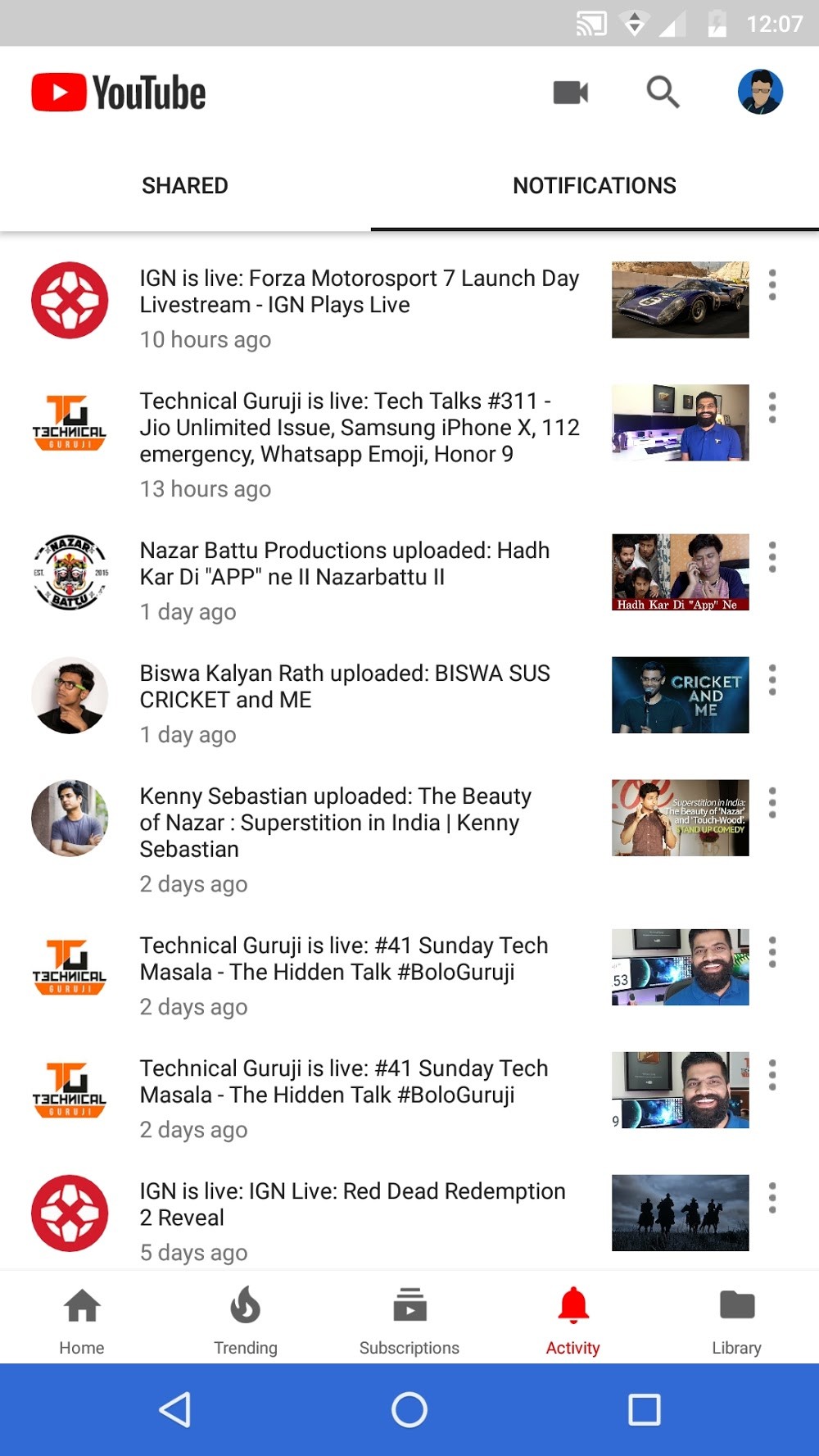Go to the Home tab

pos(82,1319)
